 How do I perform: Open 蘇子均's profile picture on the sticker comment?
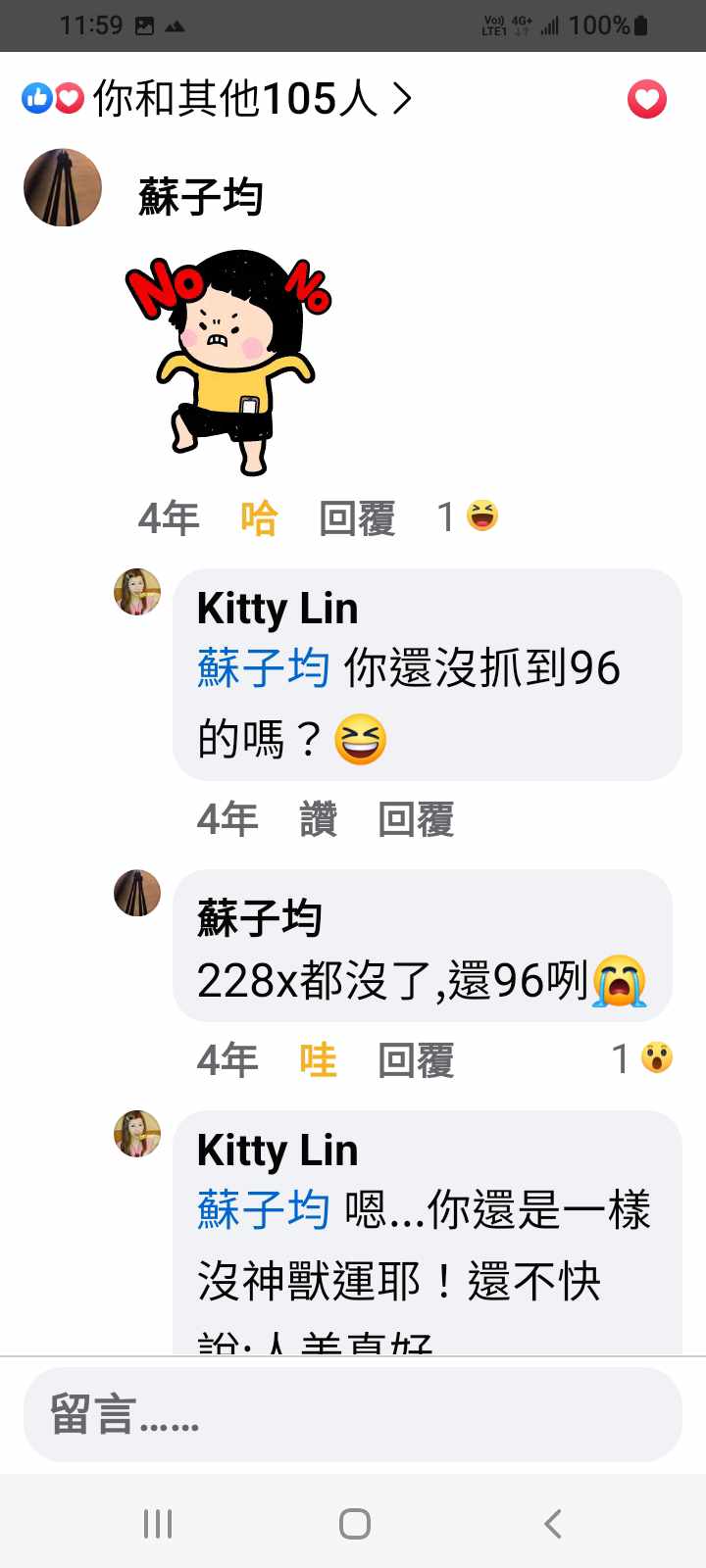tap(63, 187)
